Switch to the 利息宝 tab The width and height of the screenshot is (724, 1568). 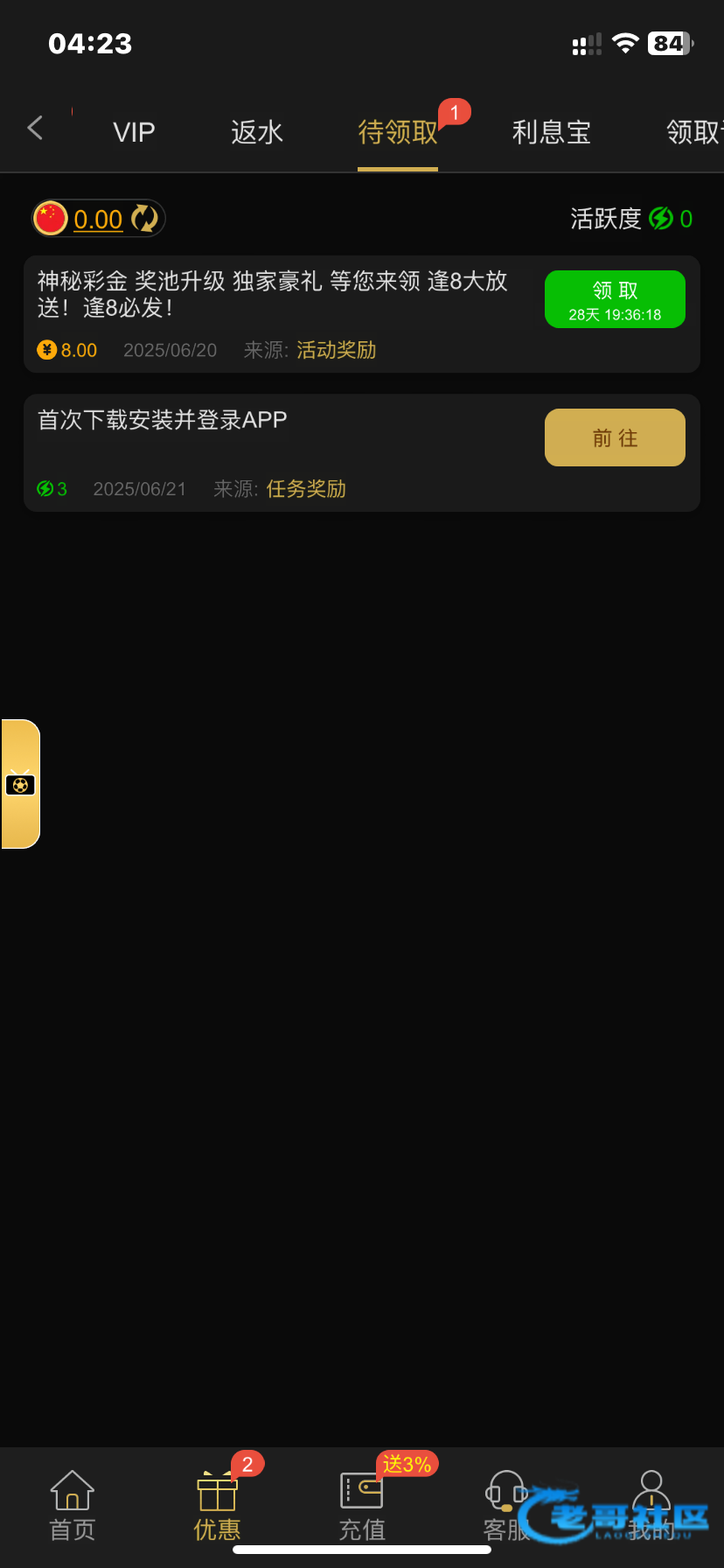coord(551,132)
